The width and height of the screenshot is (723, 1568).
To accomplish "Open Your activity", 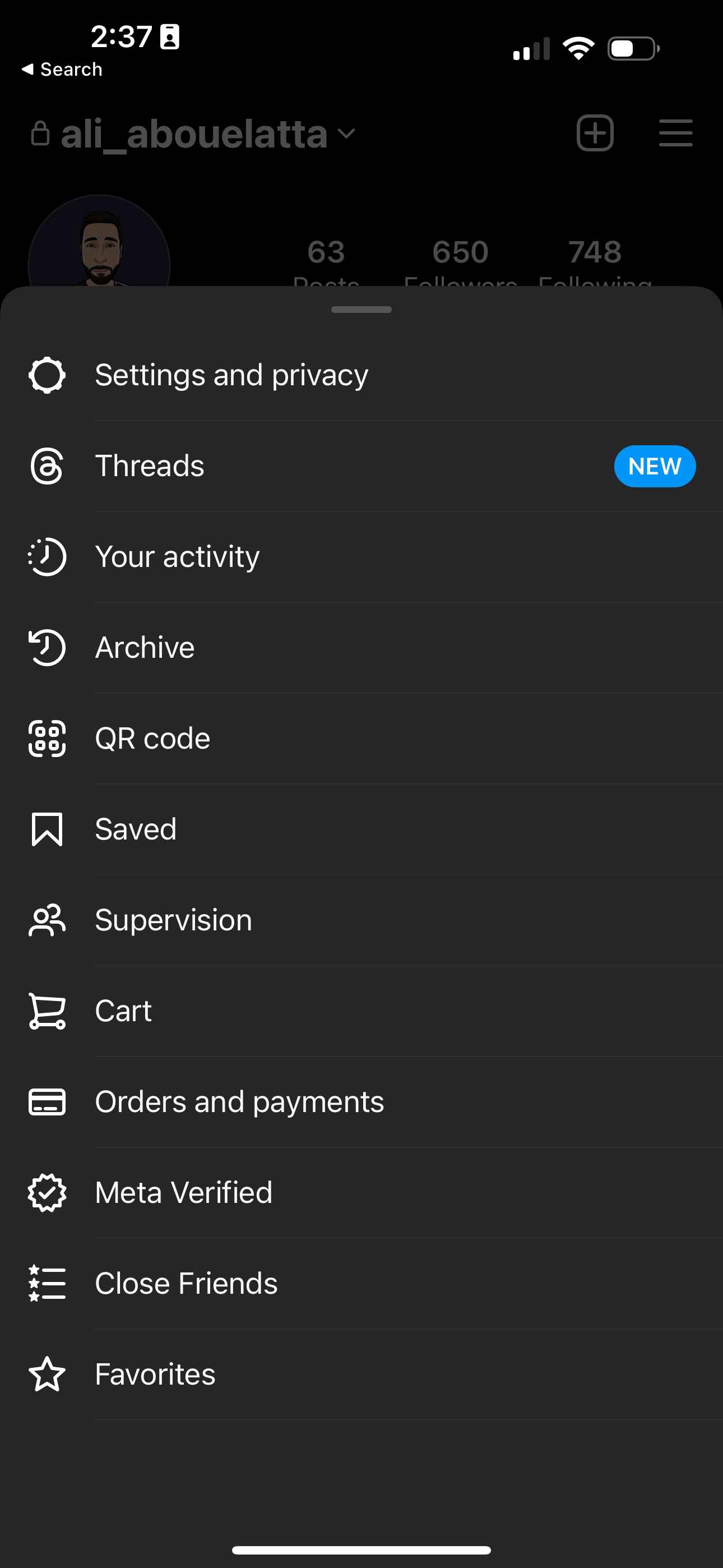I will pyautogui.click(x=177, y=556).
